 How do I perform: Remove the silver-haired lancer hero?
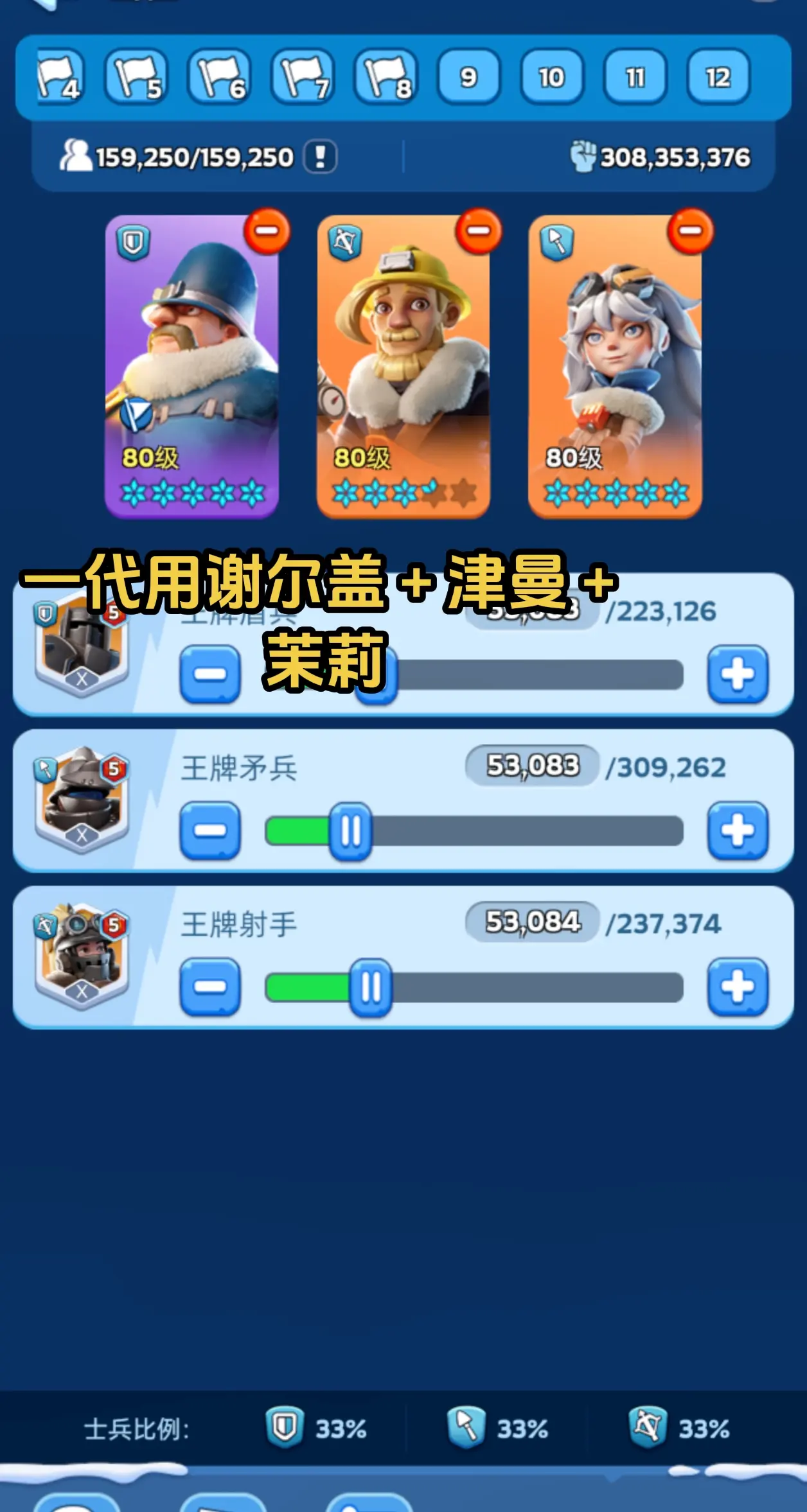point(691,231)
